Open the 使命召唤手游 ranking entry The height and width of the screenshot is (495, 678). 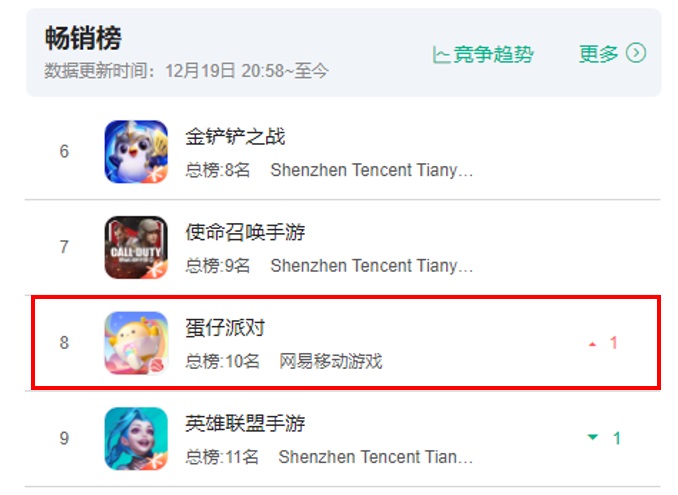tap(245, 233)
